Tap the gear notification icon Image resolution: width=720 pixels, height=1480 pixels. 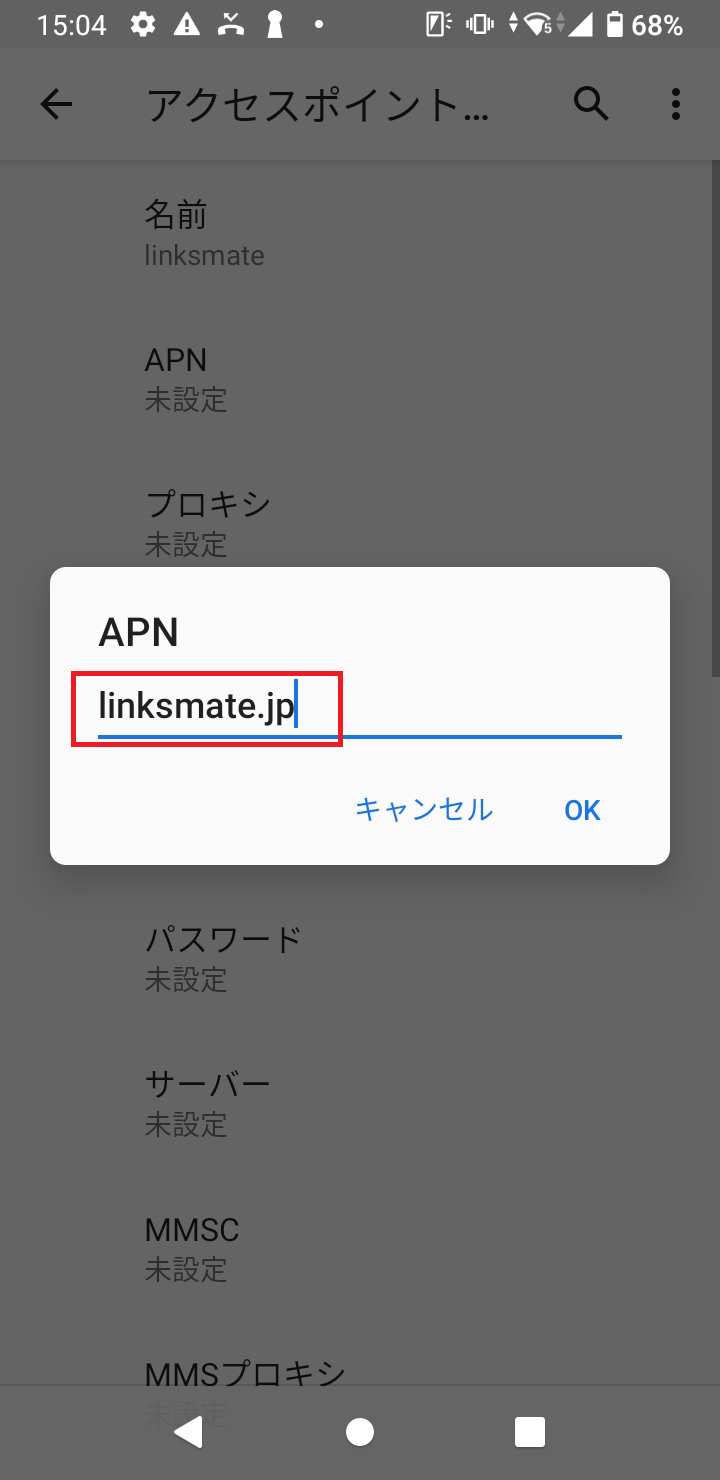click(143, 24)
